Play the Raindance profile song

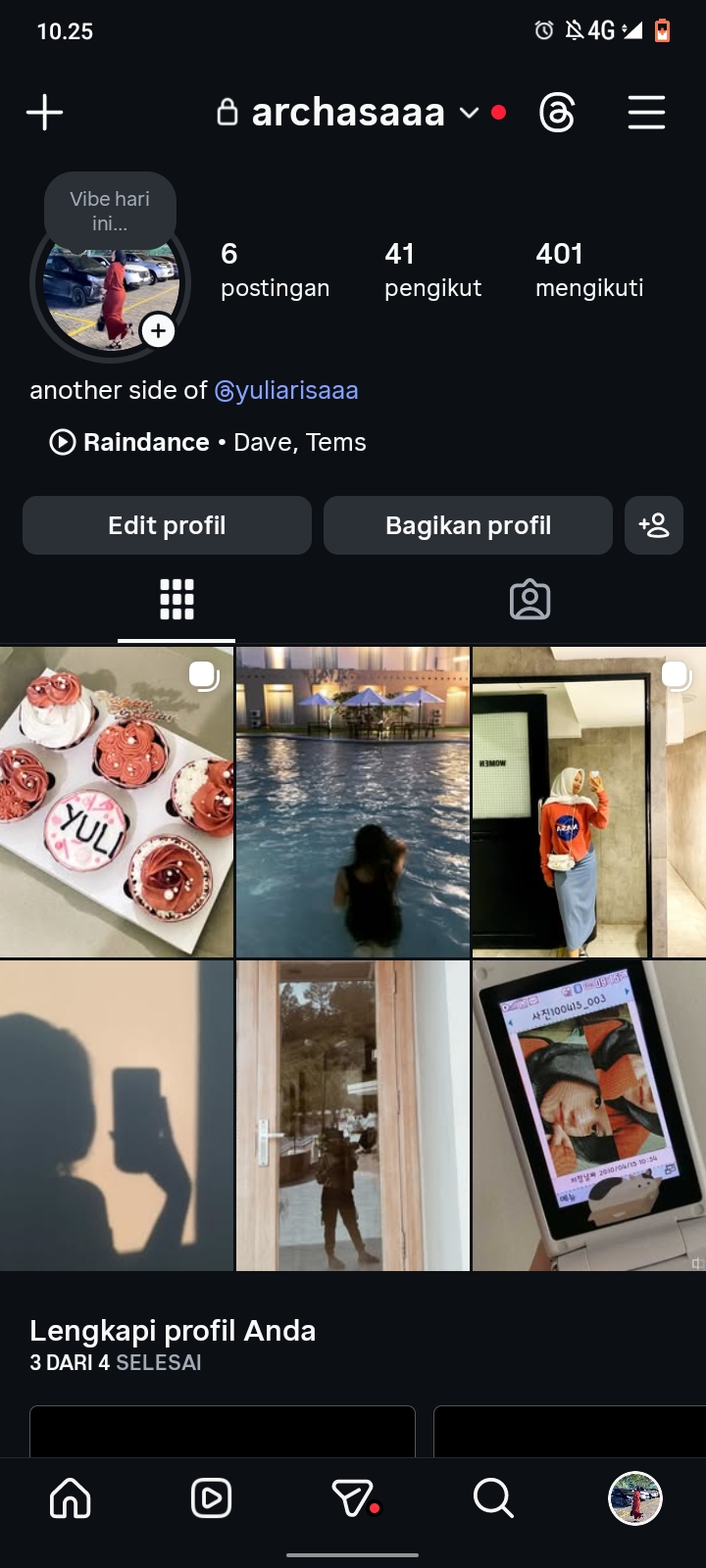[x=63, y=442]
